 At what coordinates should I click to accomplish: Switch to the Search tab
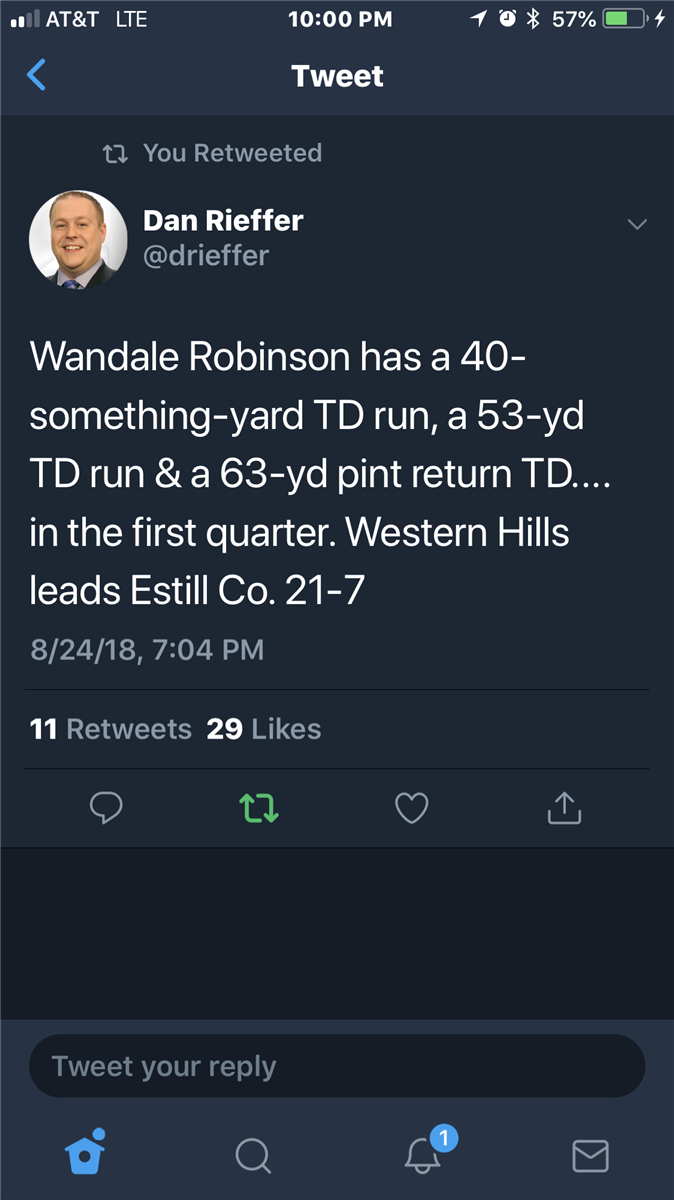coord(253,1155)
